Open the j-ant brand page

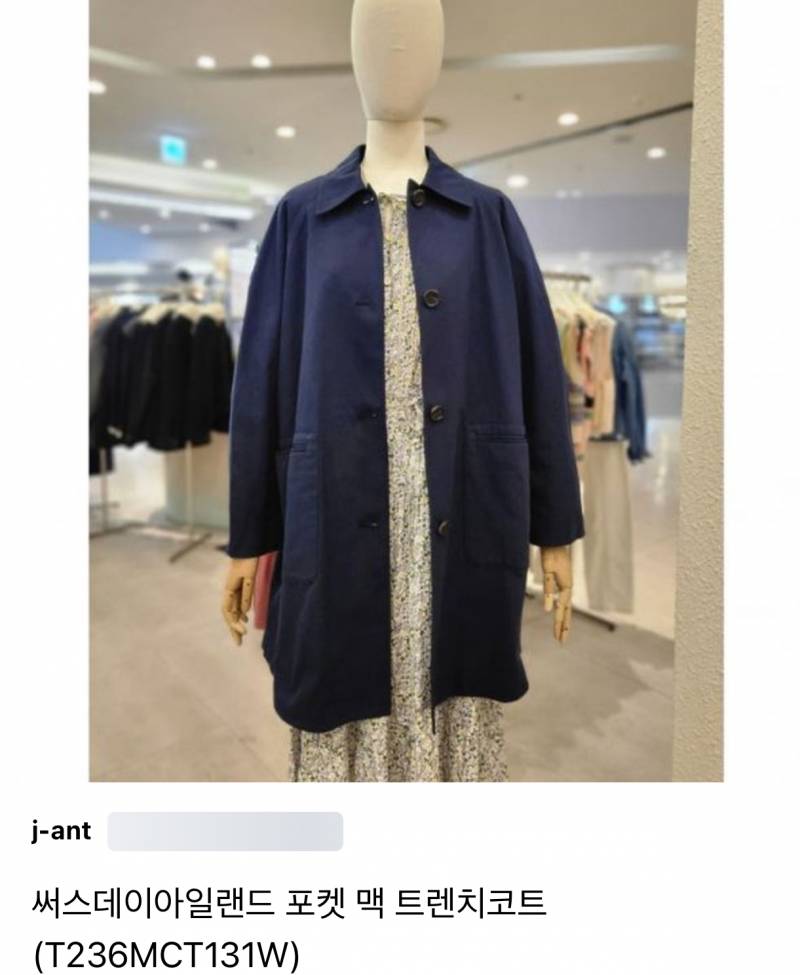[61, 831]
